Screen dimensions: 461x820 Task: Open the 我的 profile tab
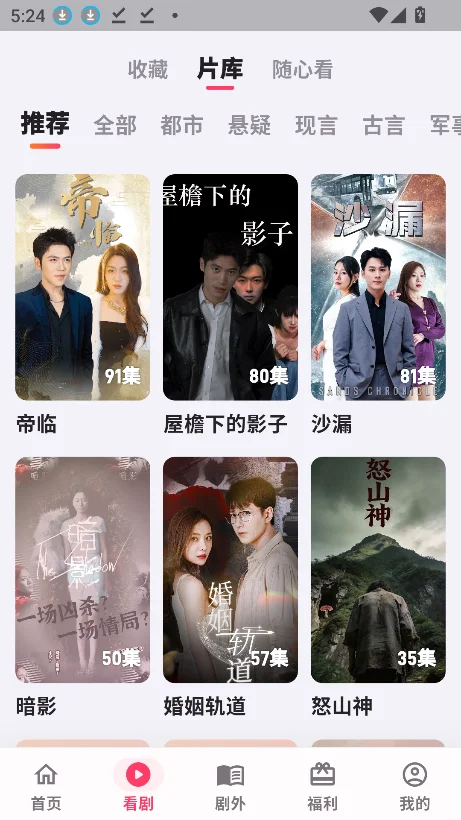click(414, 786)
